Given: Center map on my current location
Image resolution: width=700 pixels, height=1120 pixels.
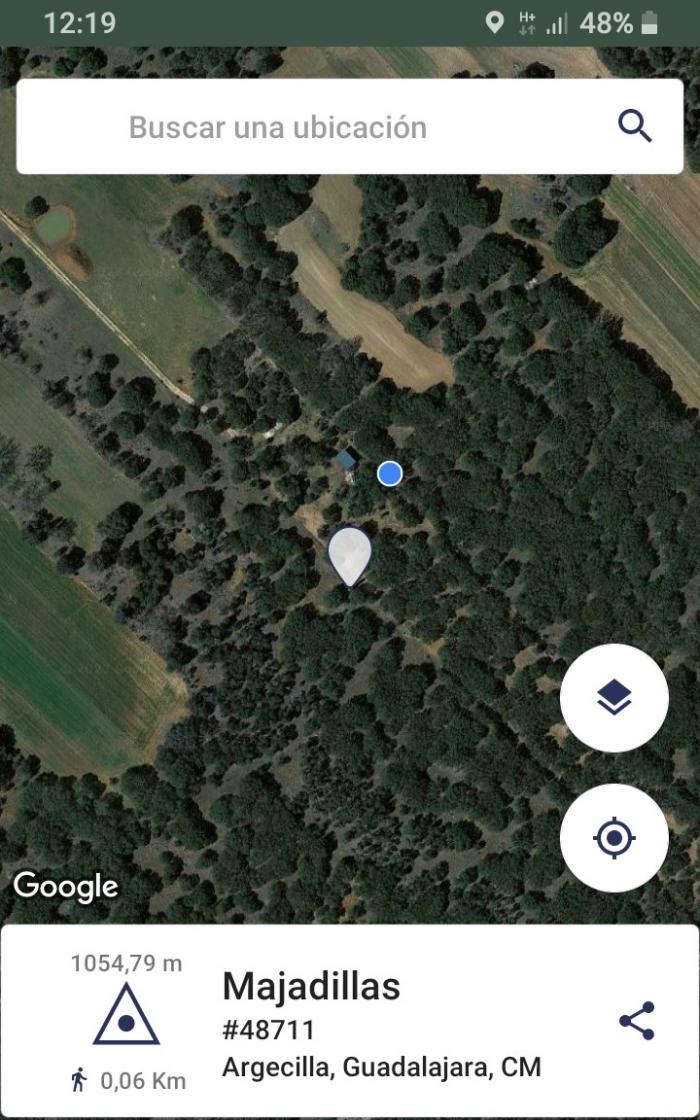Looking at the screenshot, I should pos(614,838).
